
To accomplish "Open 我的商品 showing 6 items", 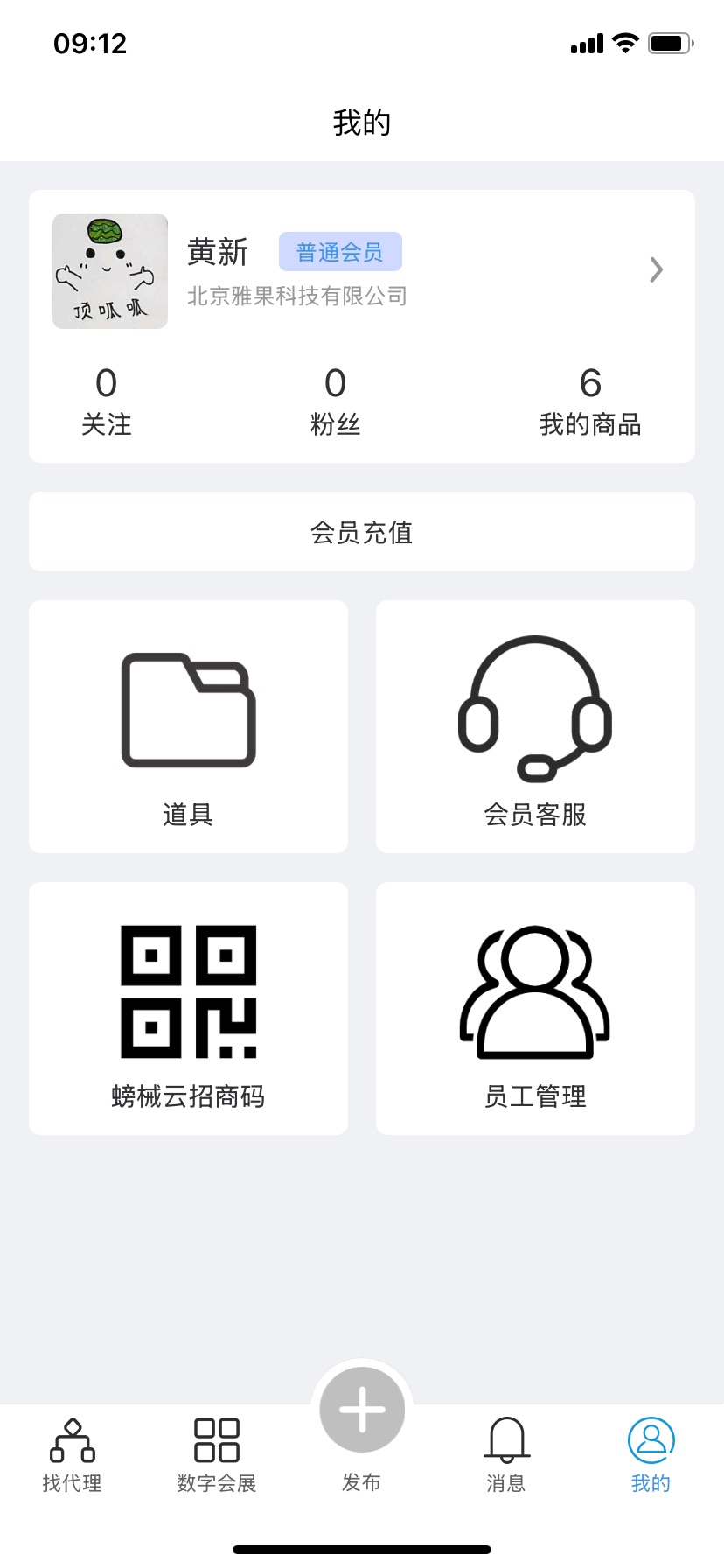I will 592,399.
